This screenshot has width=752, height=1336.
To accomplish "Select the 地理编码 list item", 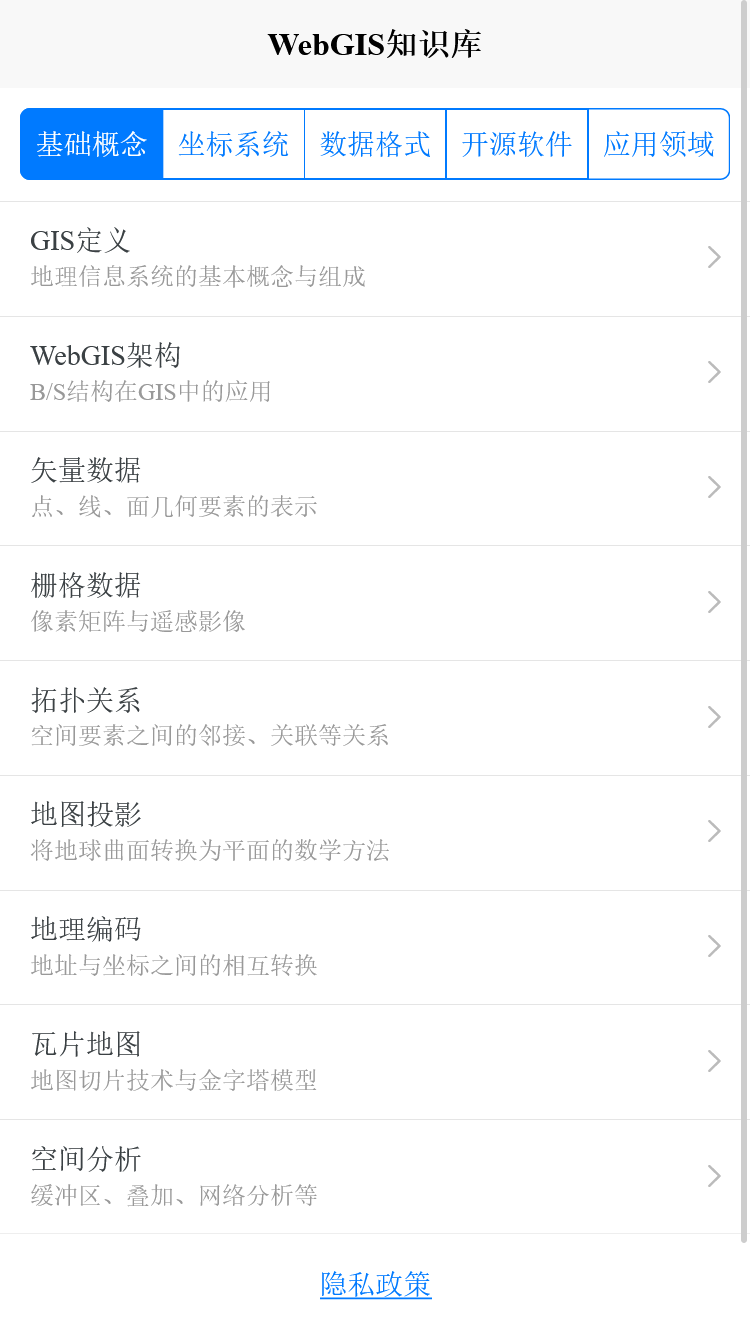I will [375, 946].
